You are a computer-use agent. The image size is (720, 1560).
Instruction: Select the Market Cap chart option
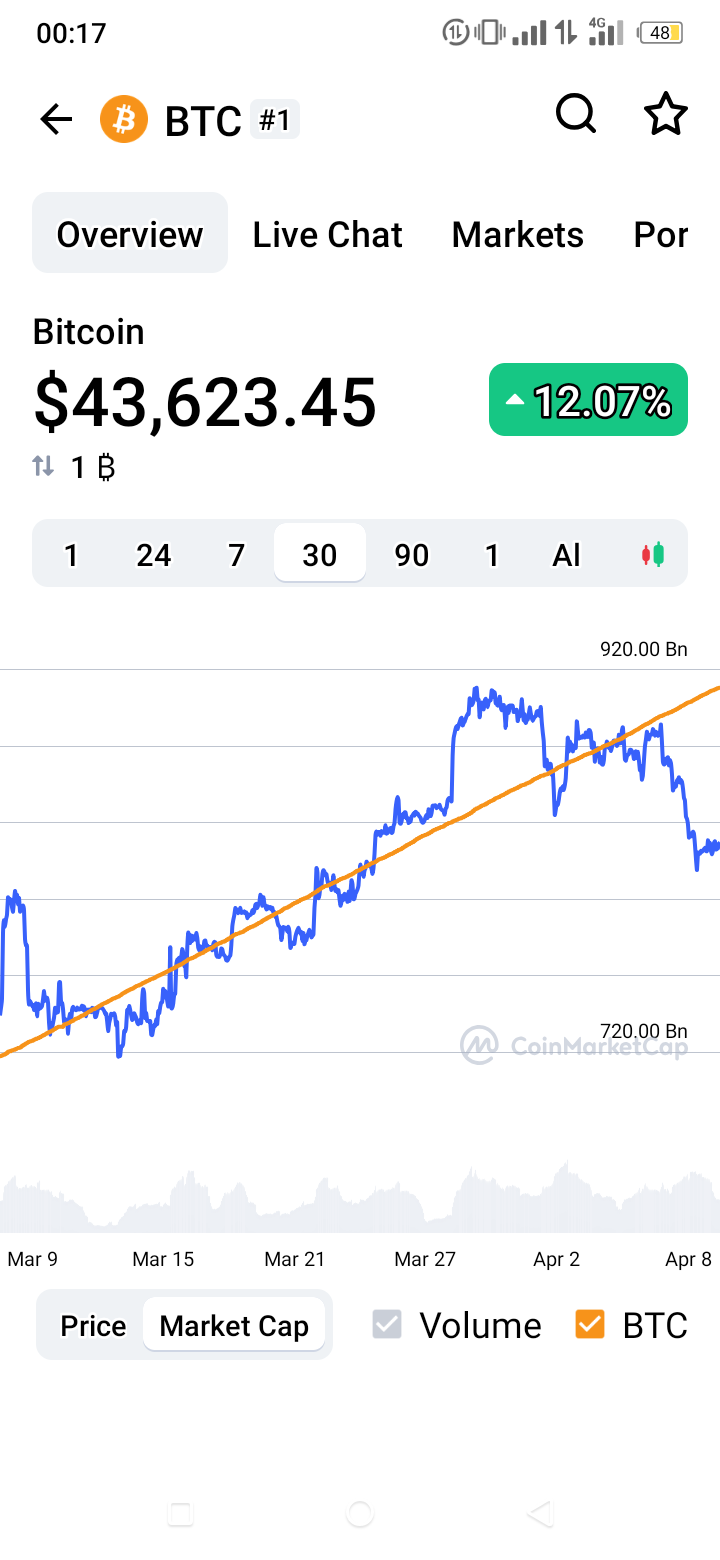pos(234,1325)
